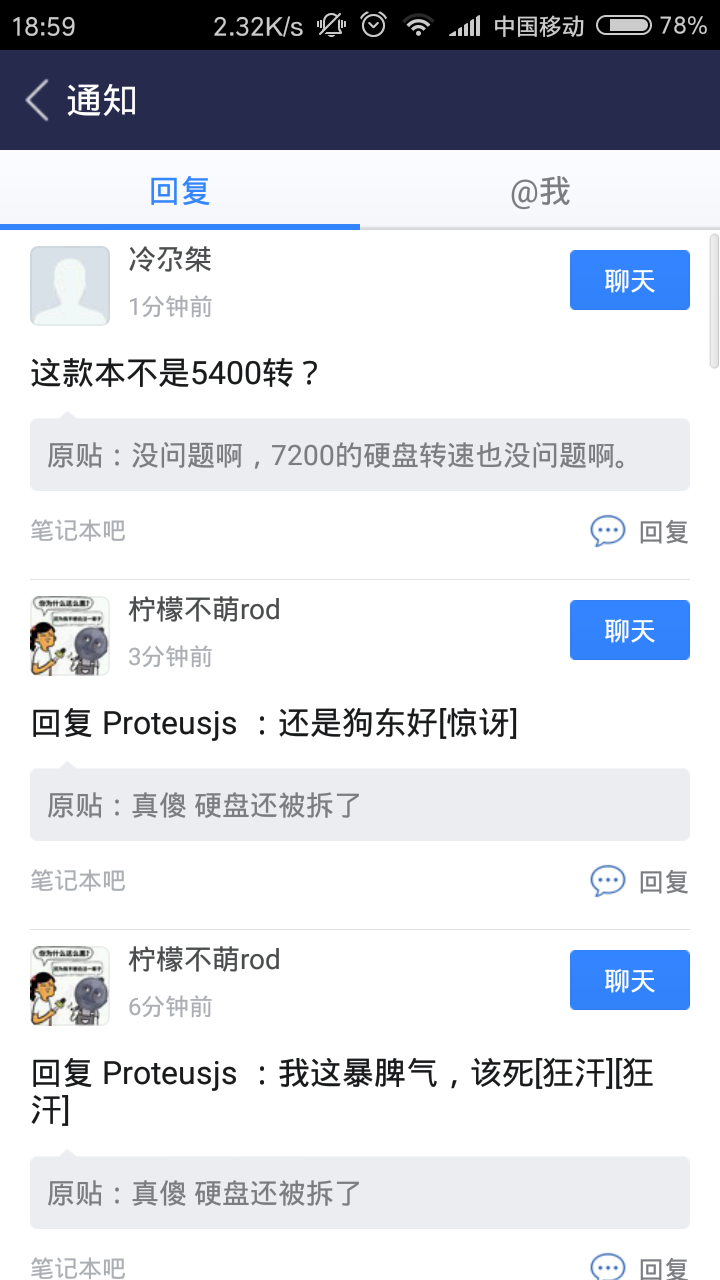Open the 原贴 quoted under 我这暴脾气
The width and height of the screenshot is (720, 1280).
pos(360,1193)
